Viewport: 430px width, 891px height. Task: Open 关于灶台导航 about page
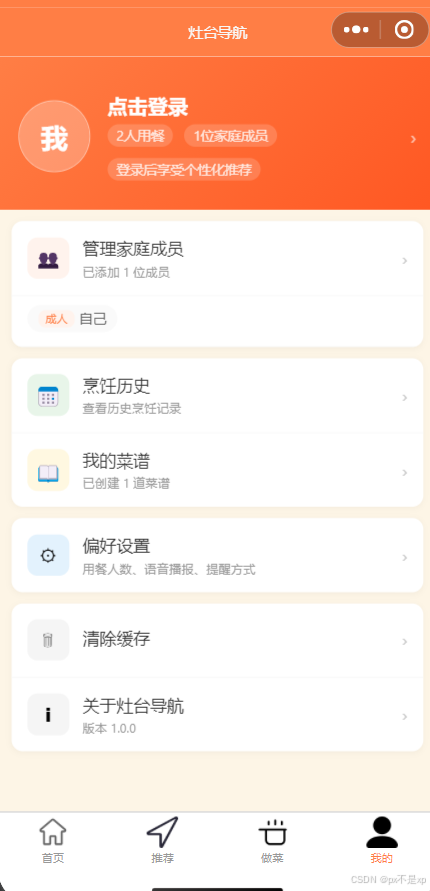[217, 715]
